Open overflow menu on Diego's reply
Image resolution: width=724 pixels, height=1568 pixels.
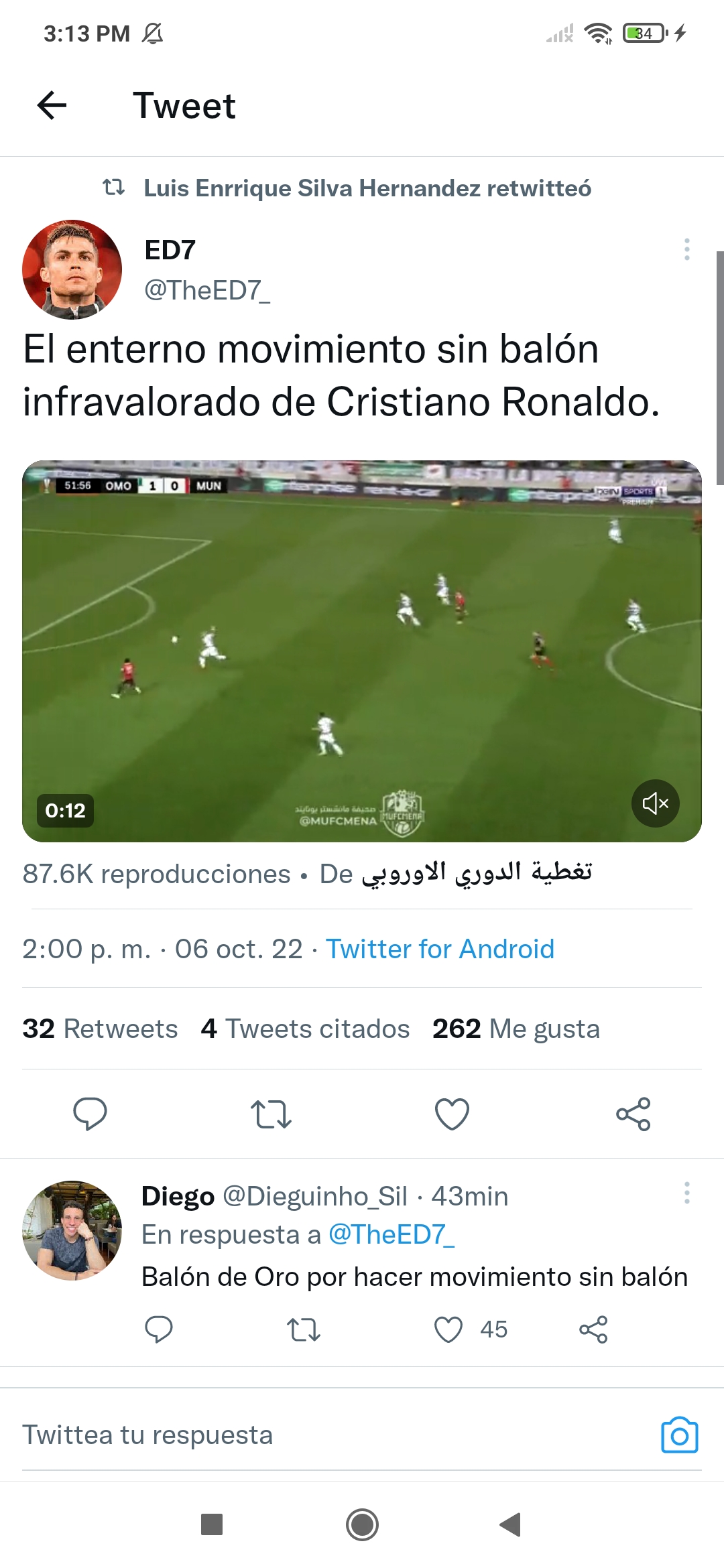[686, 1193]
